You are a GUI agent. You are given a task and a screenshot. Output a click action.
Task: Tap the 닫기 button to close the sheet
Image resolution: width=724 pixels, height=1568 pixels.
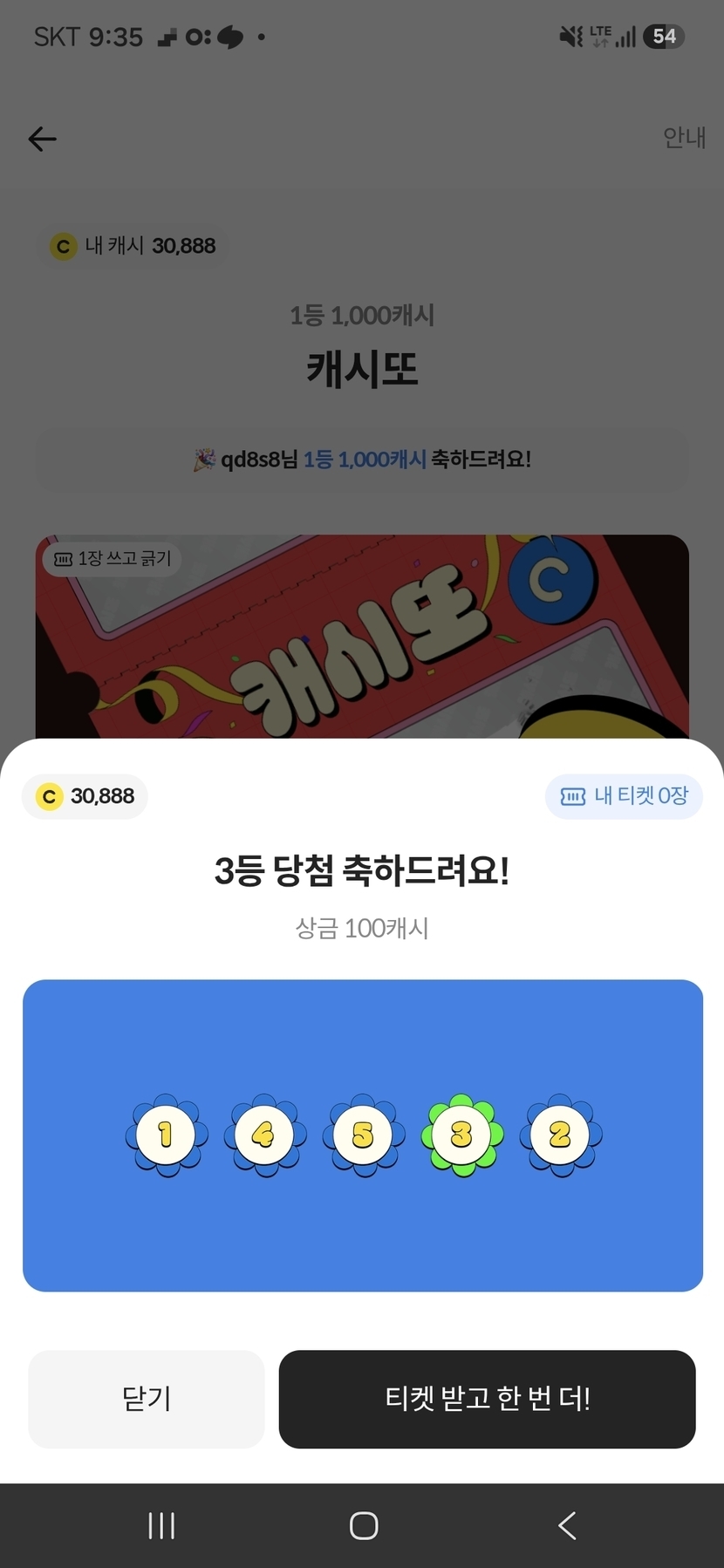point(147,1399)
